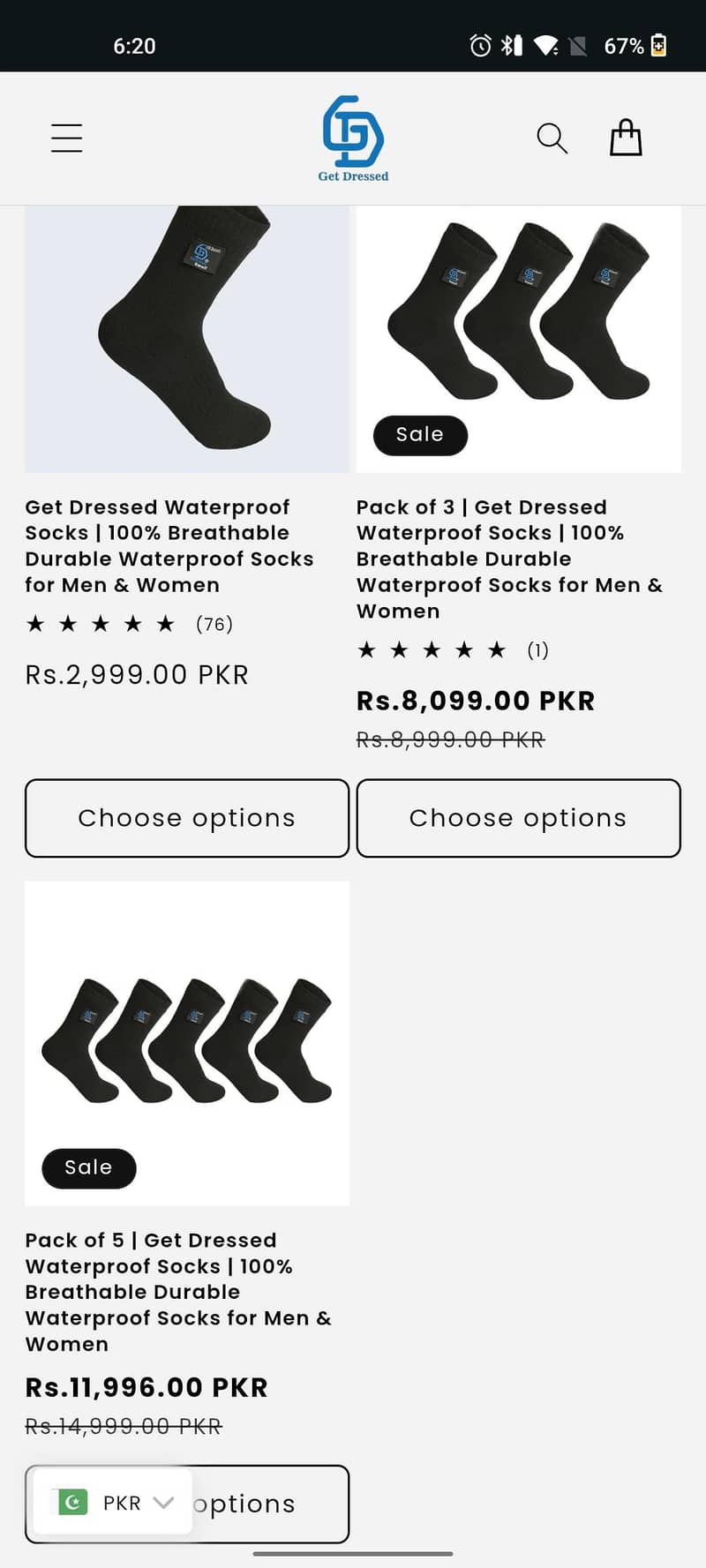Open the hamburger navigation menu
The width and height of the screenshot is (706, 1568).
[67, 139]
